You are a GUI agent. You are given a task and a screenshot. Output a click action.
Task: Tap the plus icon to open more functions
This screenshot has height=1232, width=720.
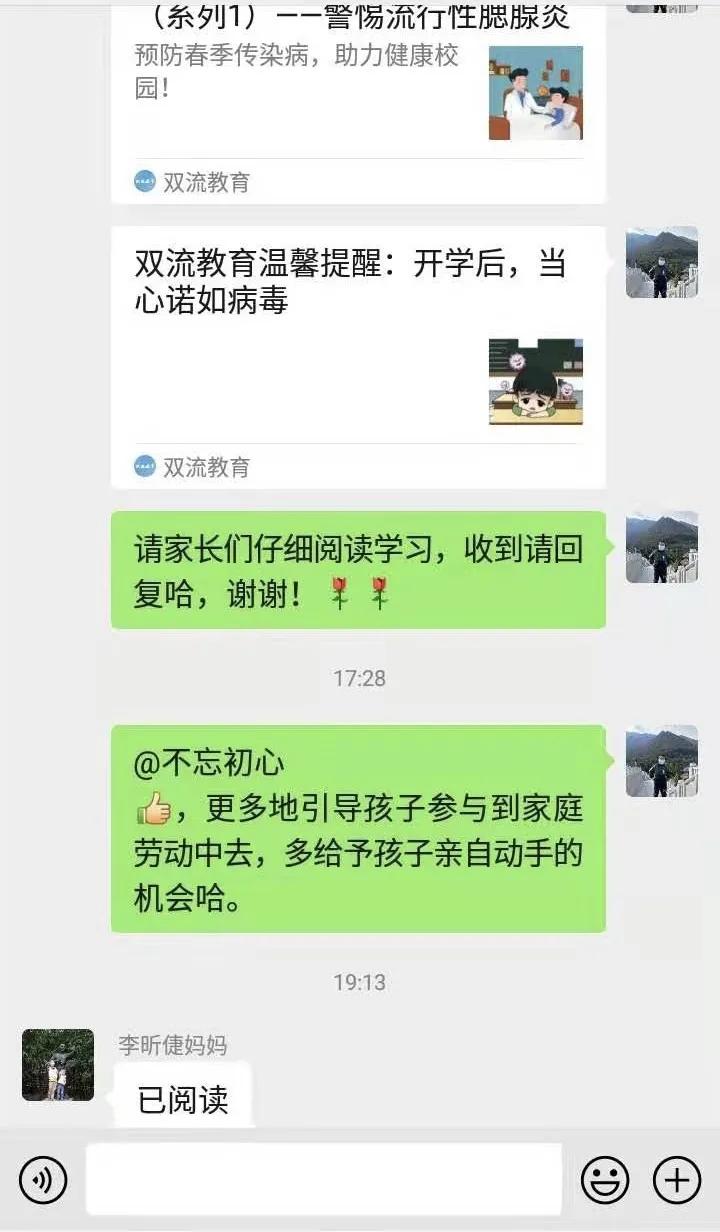point(676,1178)
